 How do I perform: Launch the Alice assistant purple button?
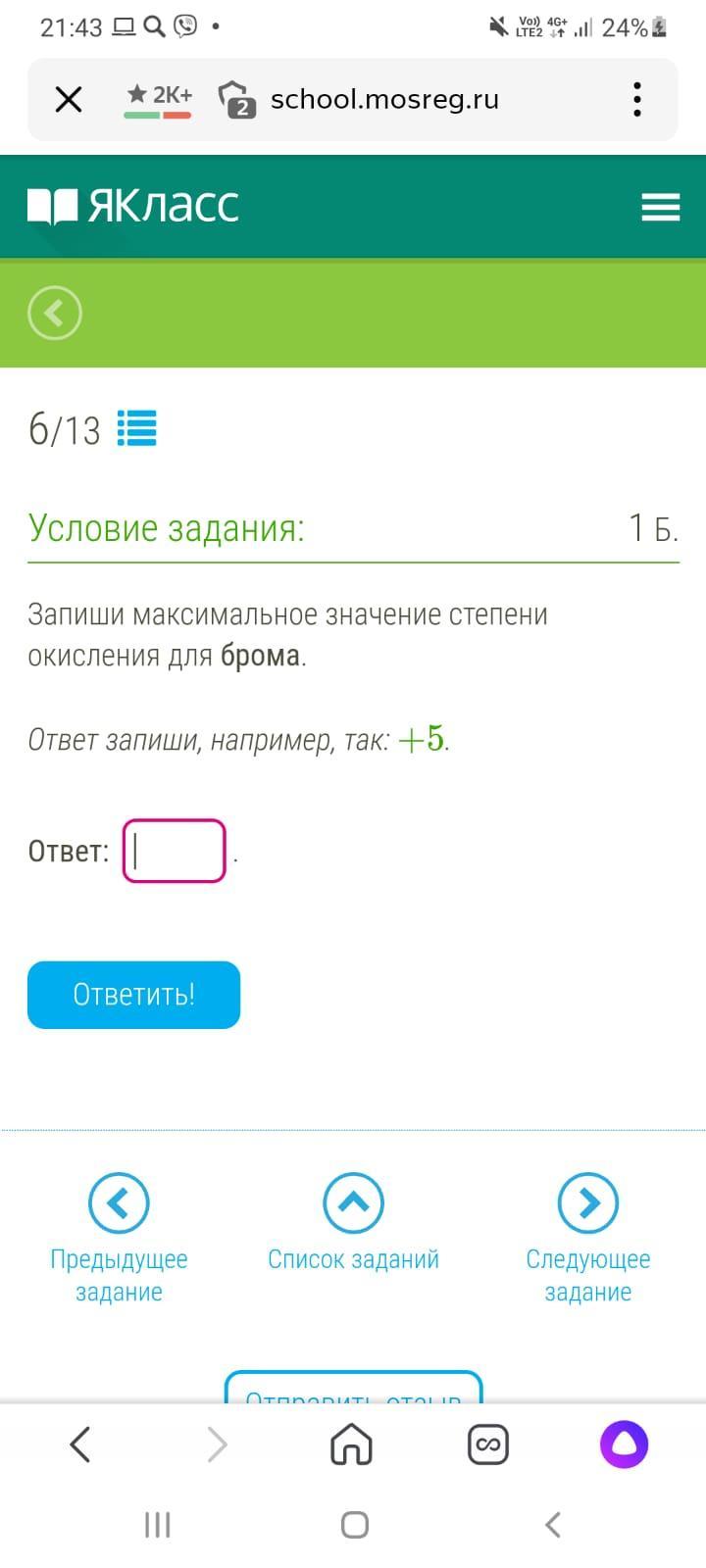pyautogui.click(x=625, y=1444)
